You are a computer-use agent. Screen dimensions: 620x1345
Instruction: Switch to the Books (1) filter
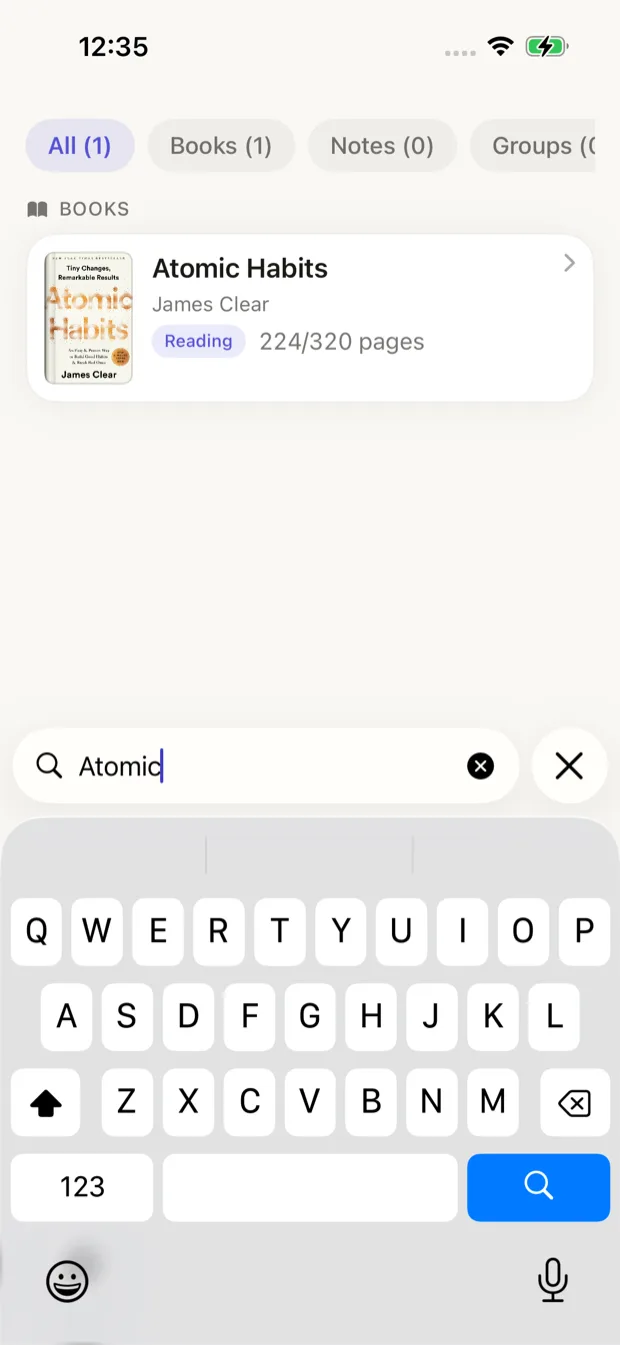(x=221, y=146)
